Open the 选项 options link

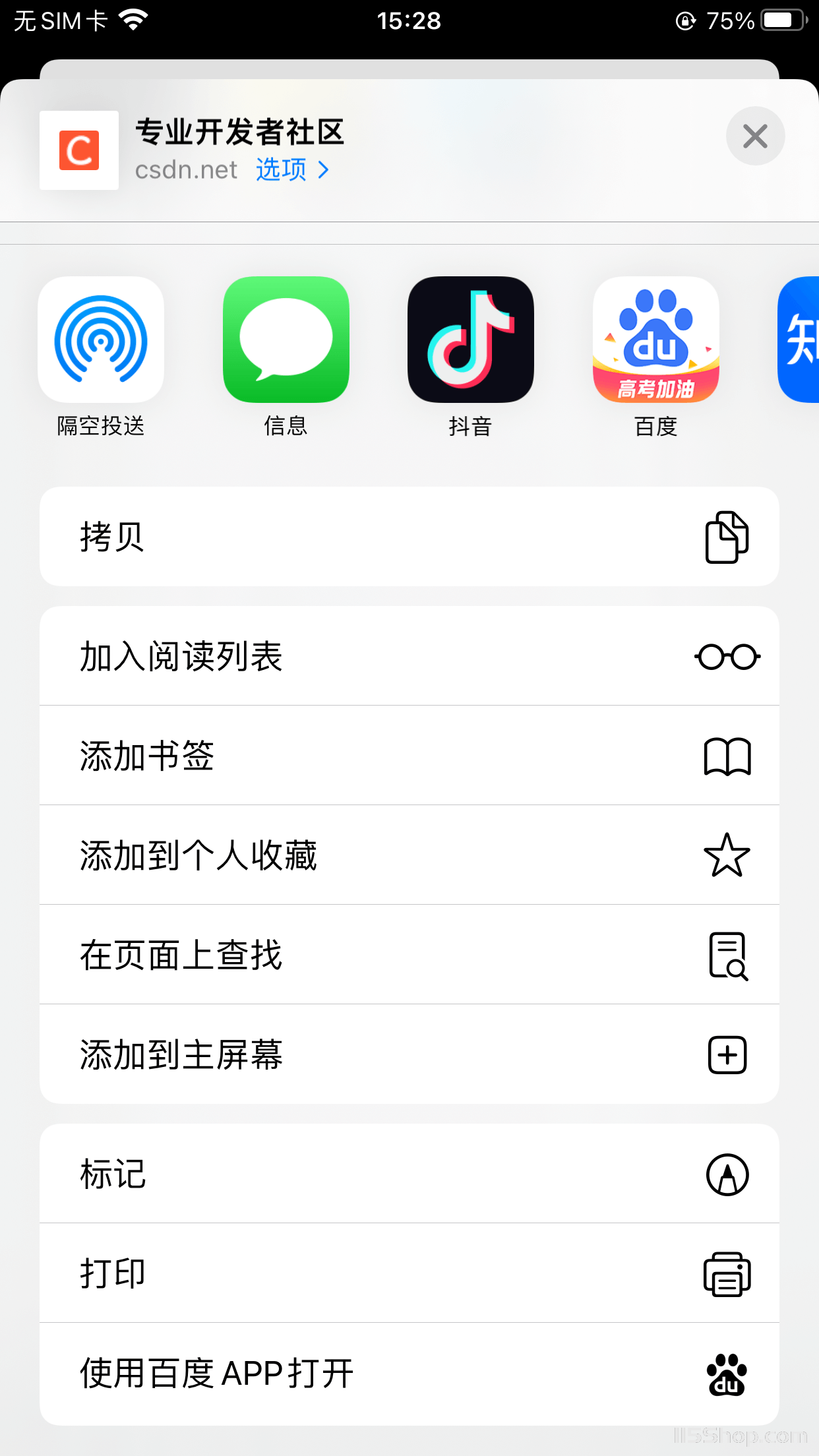[292, 170]
